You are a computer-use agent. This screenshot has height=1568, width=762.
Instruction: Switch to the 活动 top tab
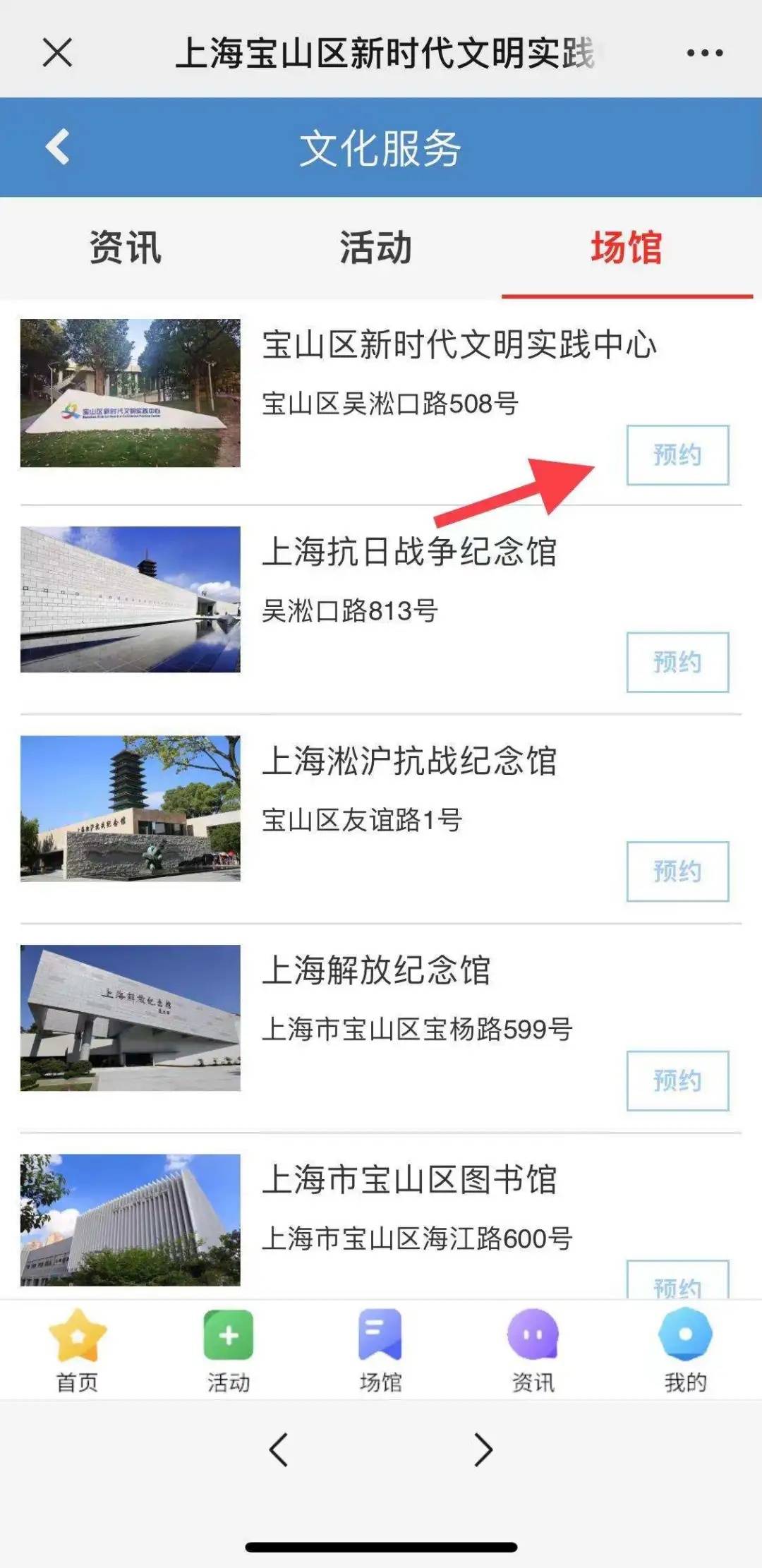[375, 248]
